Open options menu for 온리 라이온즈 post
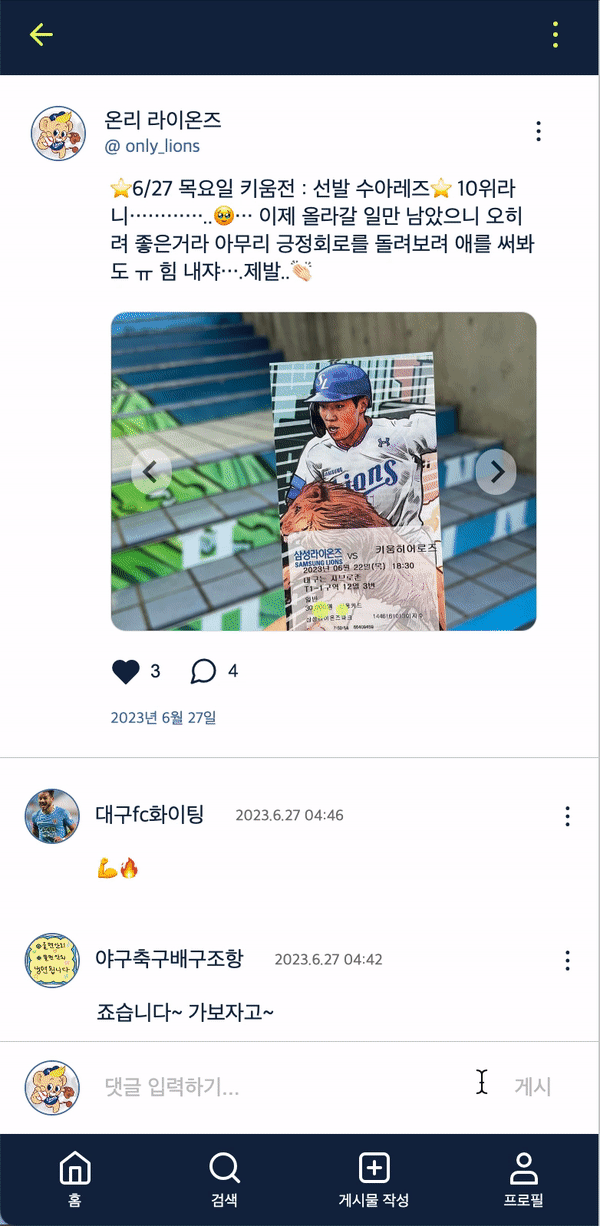This screenshot has height=1226, width=600. (x=539, y=131)
